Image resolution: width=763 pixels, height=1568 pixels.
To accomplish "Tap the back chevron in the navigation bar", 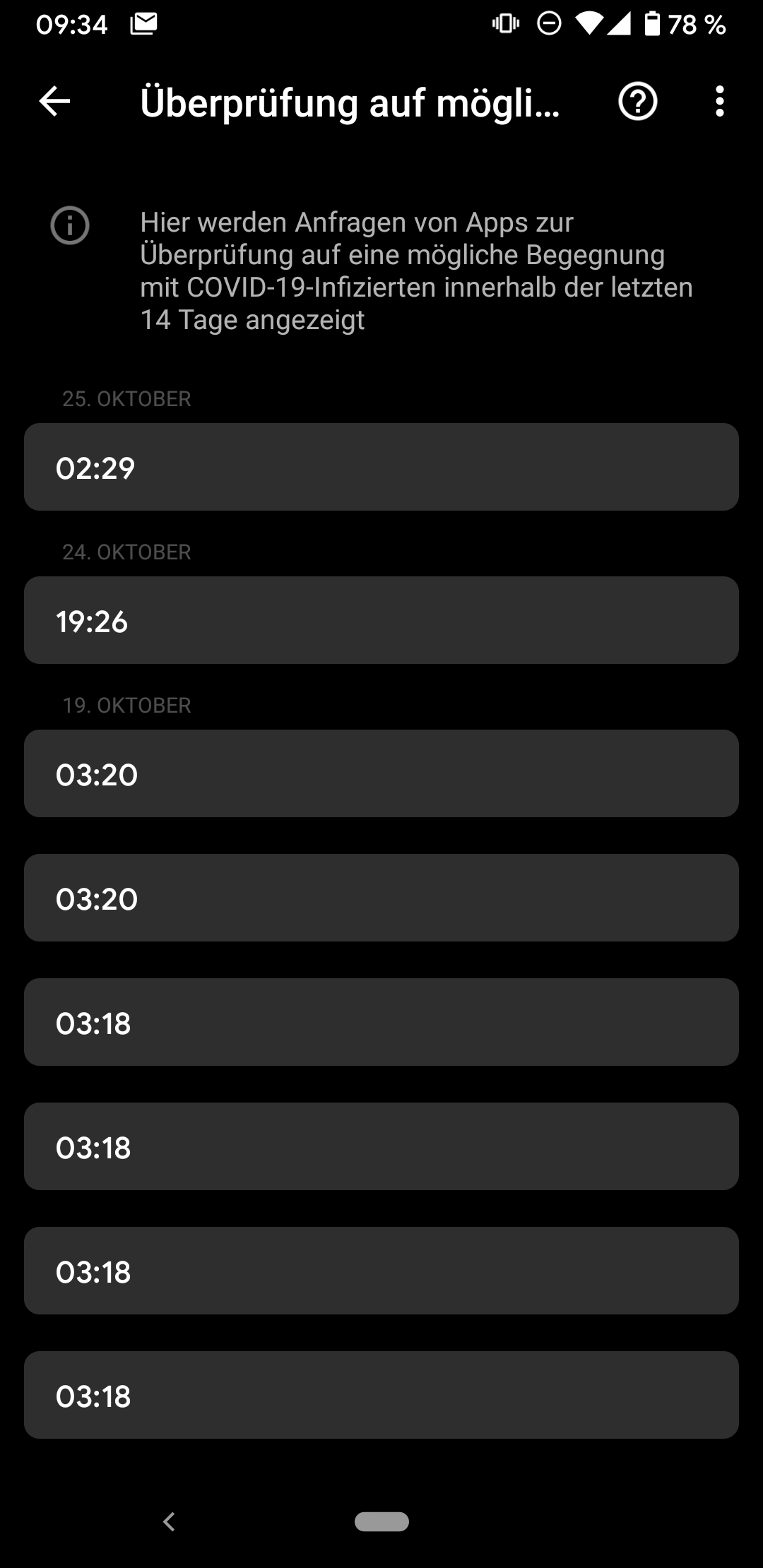I will point(168,1522).
